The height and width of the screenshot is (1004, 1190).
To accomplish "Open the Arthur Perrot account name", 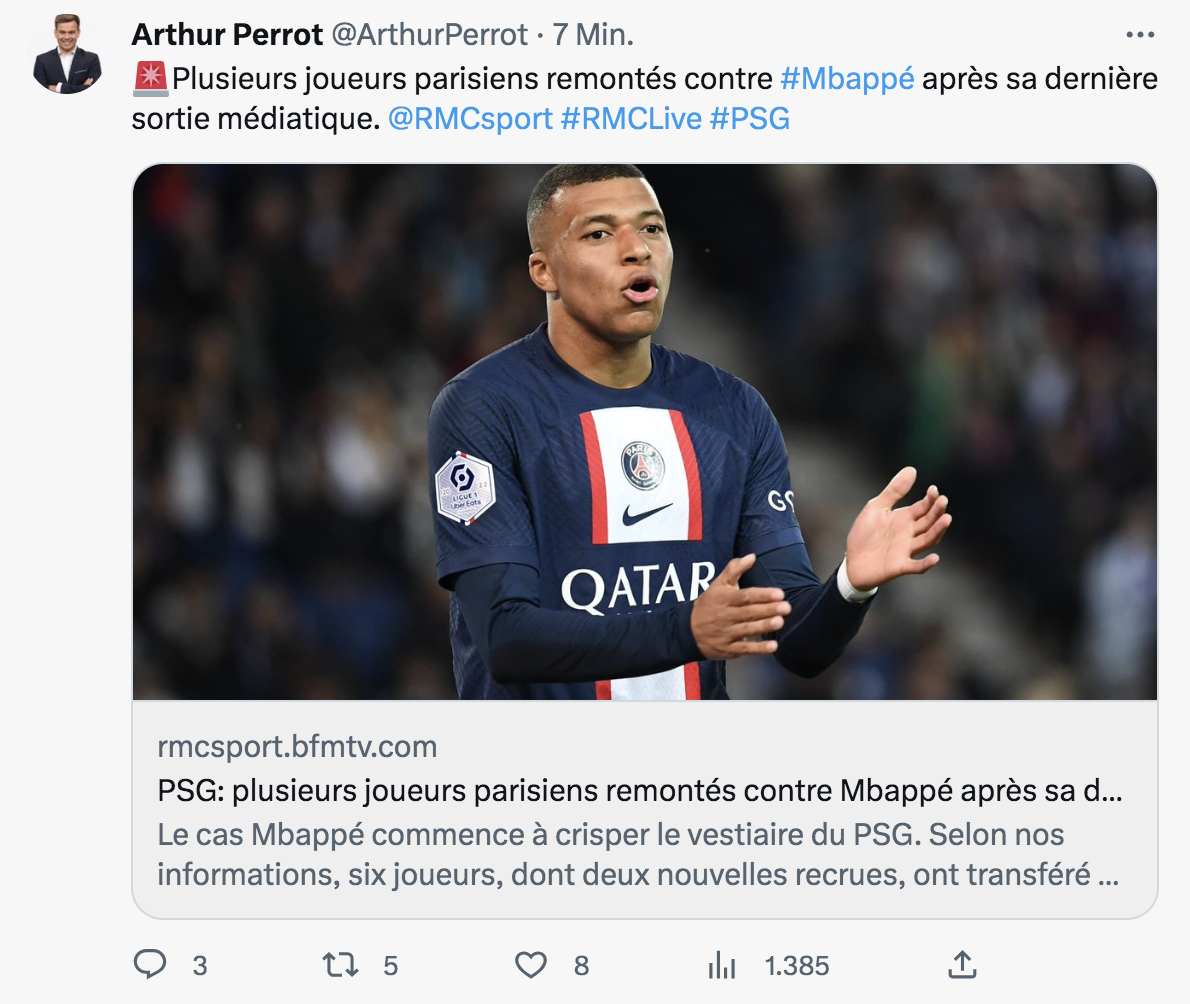I will tap(227, 35).
